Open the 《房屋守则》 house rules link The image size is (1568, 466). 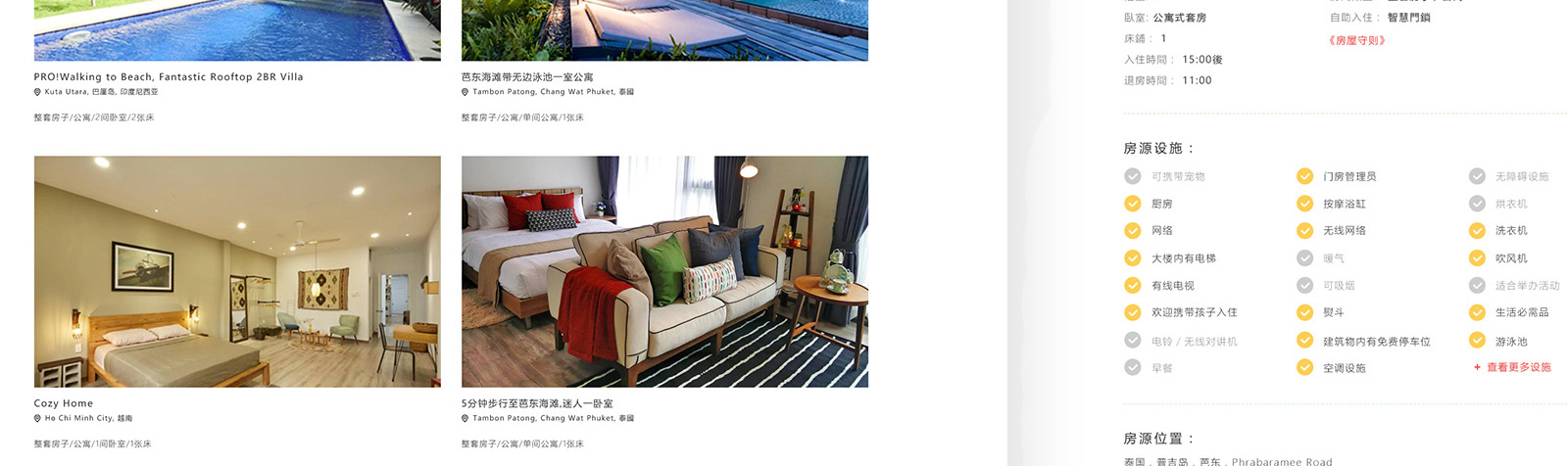[x=1356, y=40]
